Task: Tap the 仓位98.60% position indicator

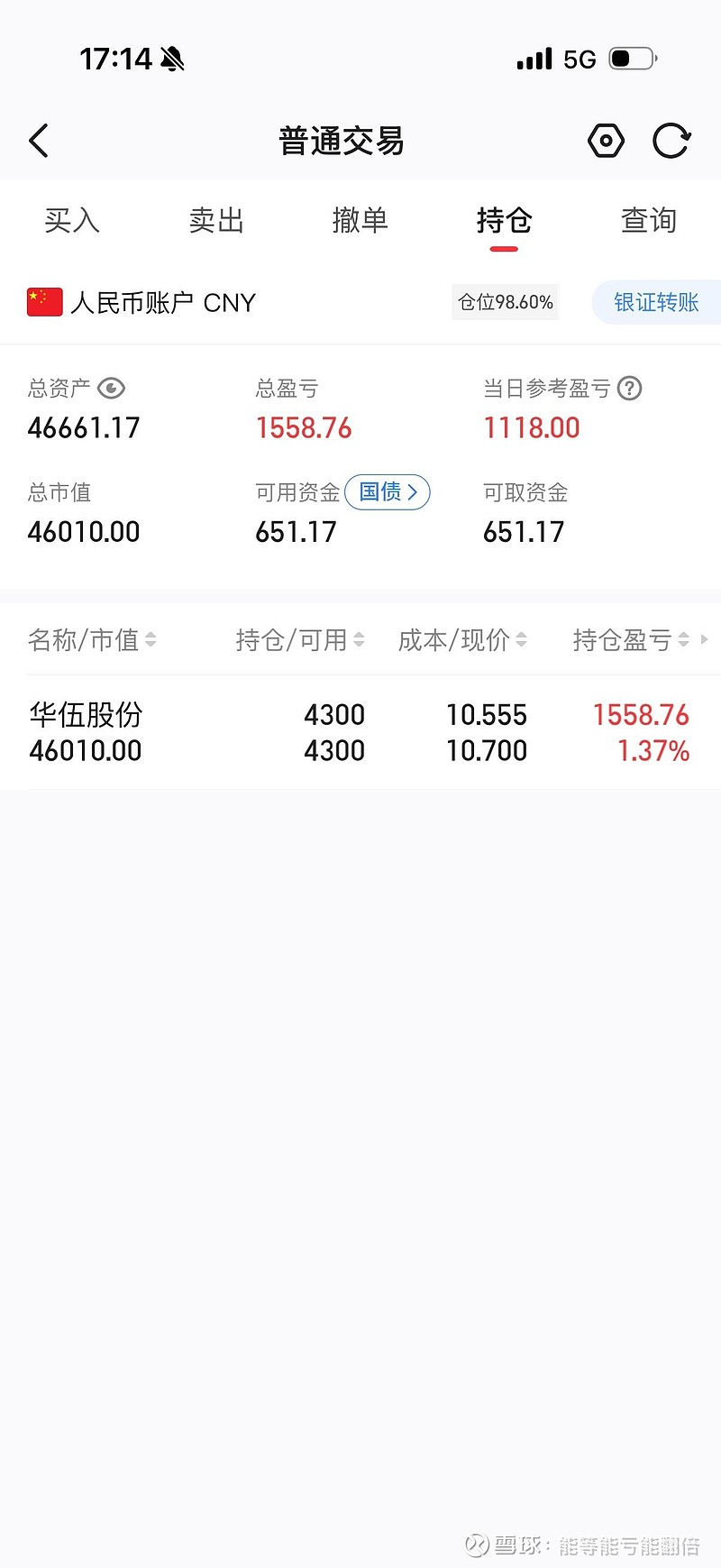Action: [x=505, y=302]
